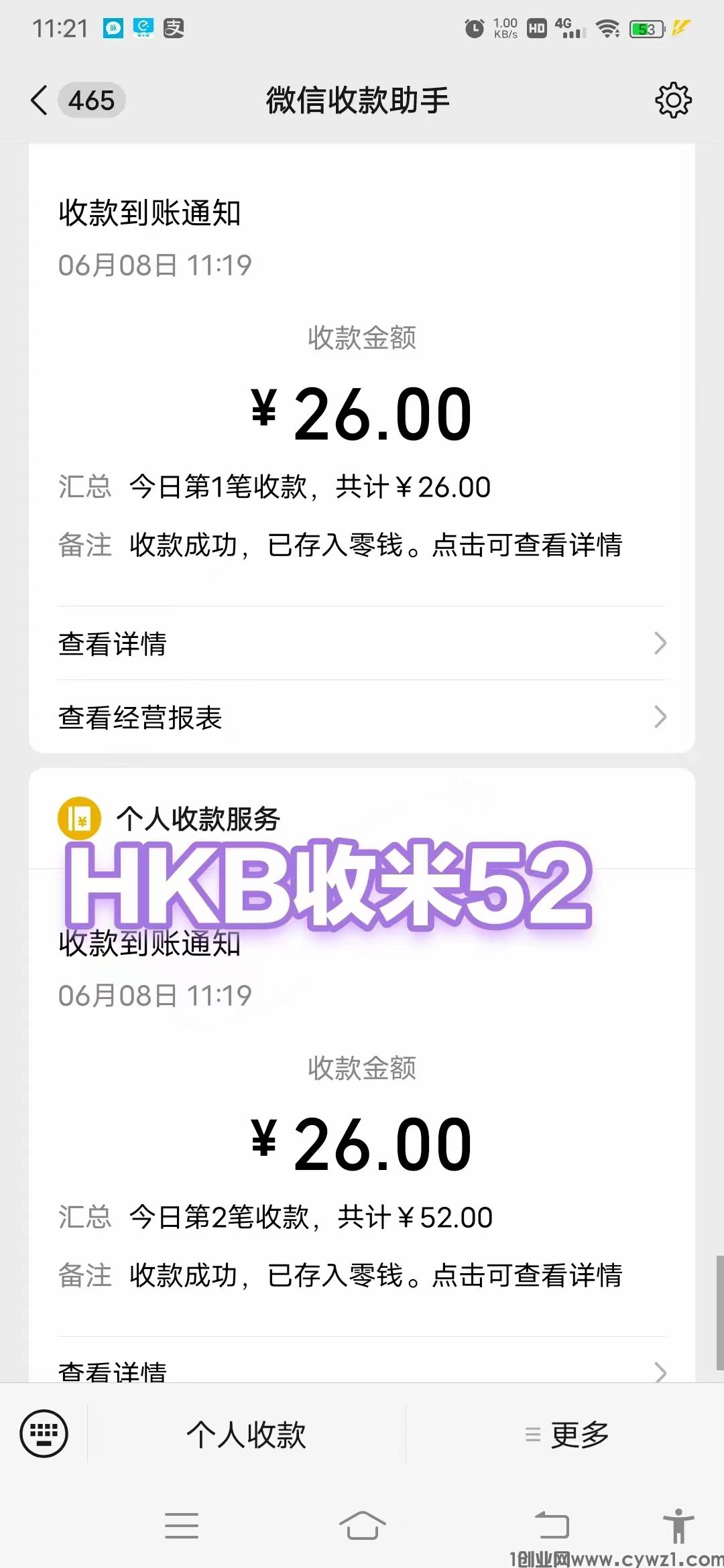Open the 更多 menu

pos(566,1435)
